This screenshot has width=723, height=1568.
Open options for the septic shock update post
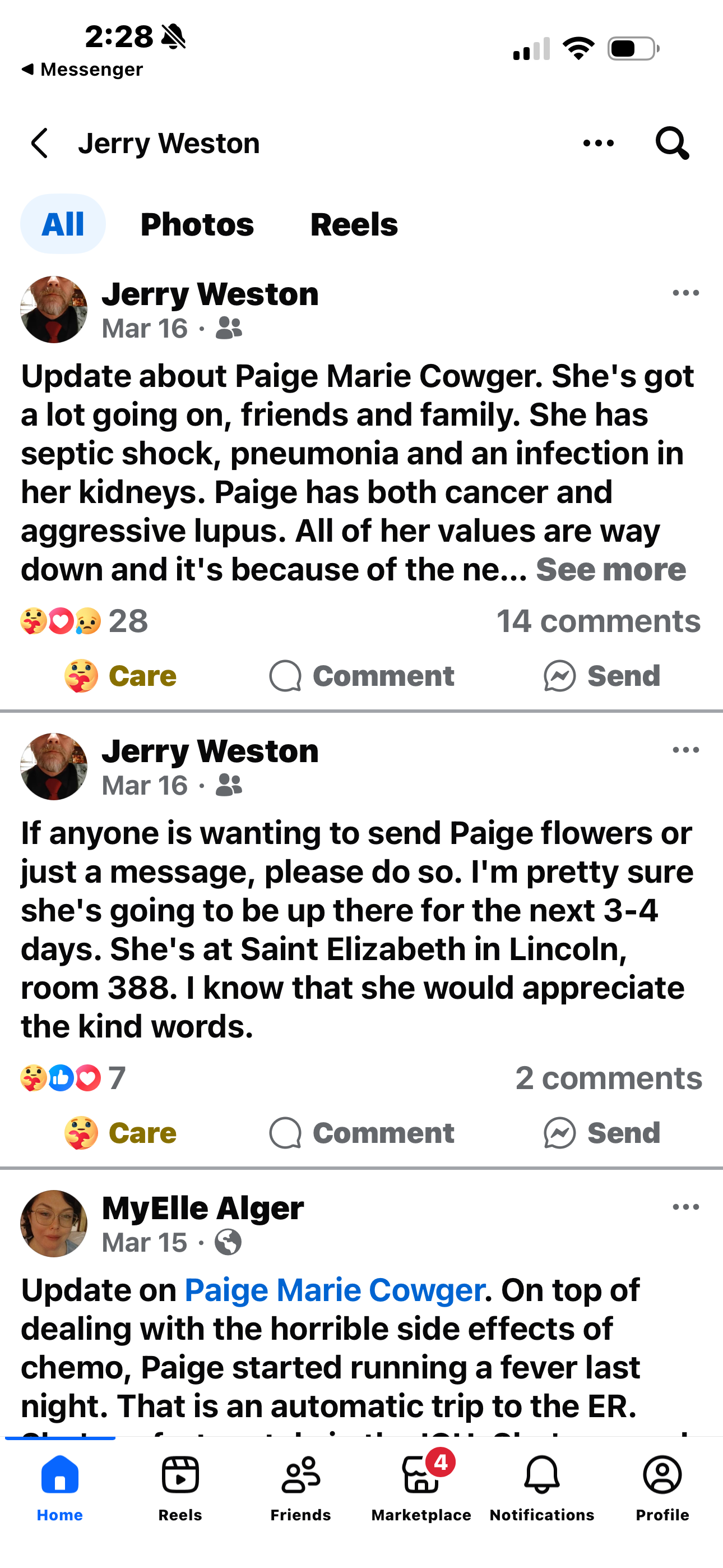point(685,293)
